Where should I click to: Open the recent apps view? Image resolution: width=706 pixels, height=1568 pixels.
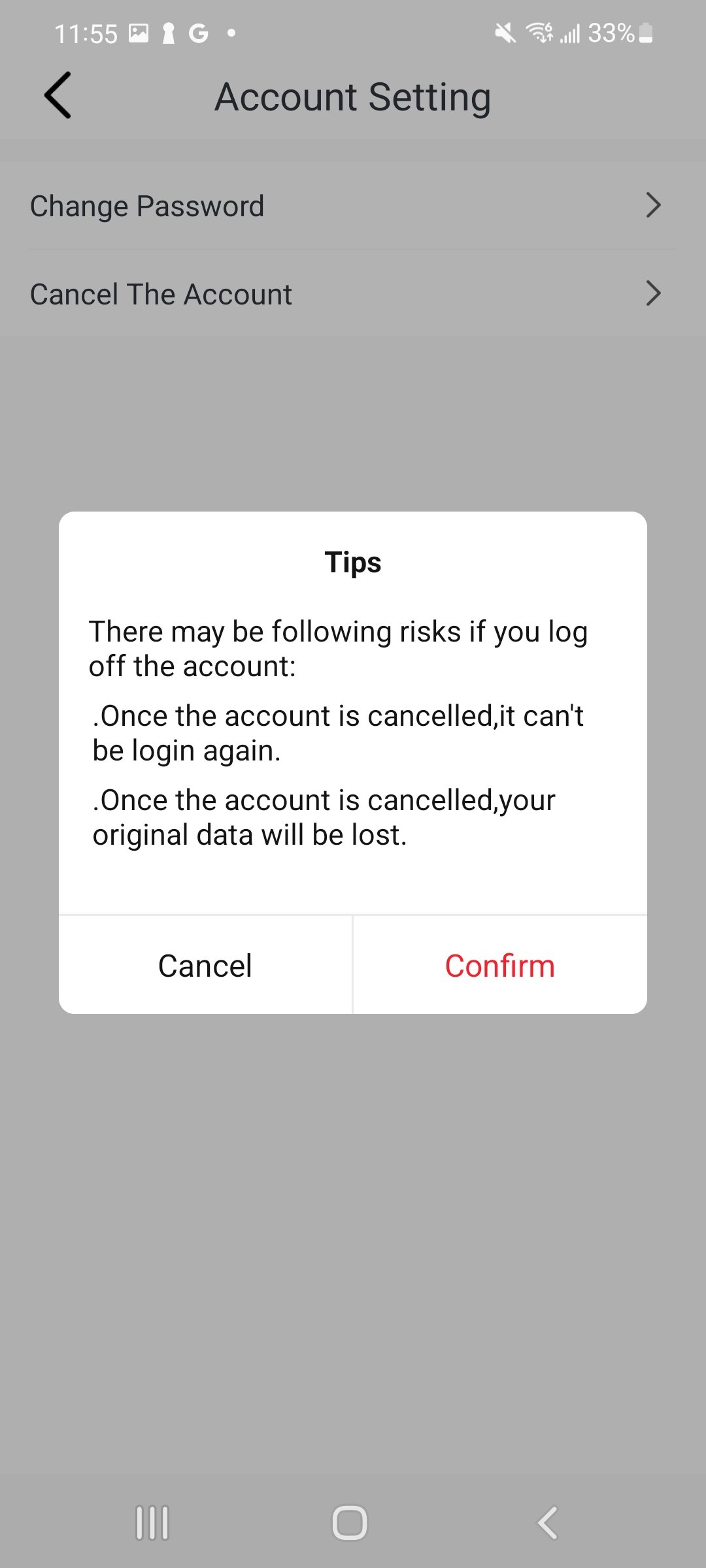point(152,1523)
